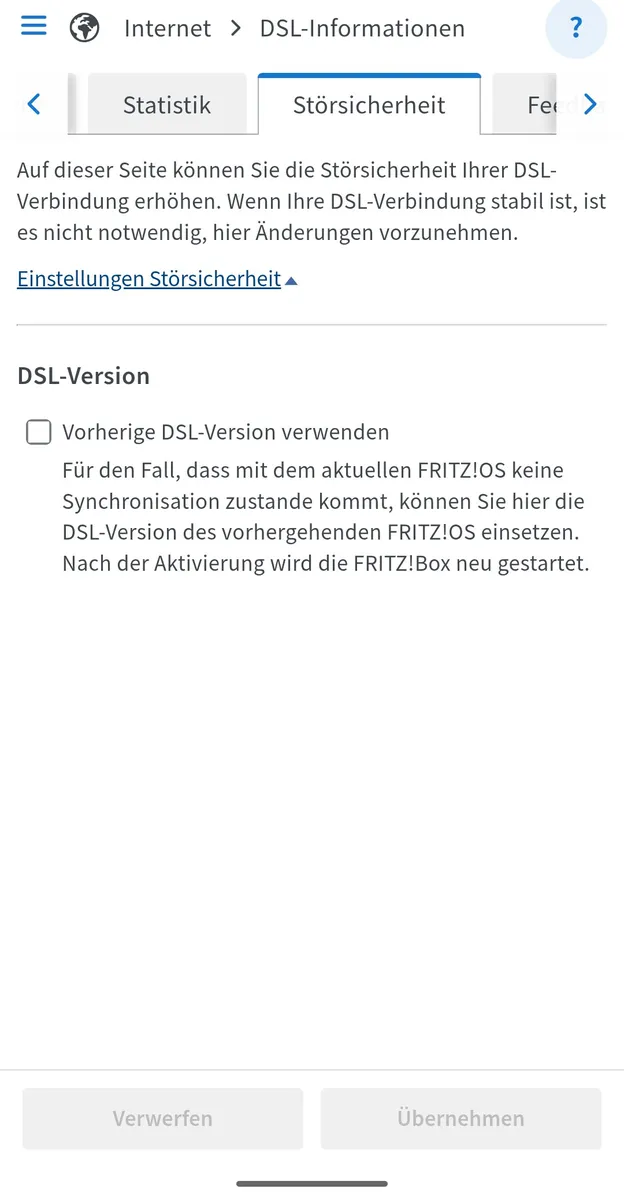Show previous tabs with left arrow
Image resolution: width=624 pixels, height=1200 pixels.
pyautogui.click(x=34, y=104)
